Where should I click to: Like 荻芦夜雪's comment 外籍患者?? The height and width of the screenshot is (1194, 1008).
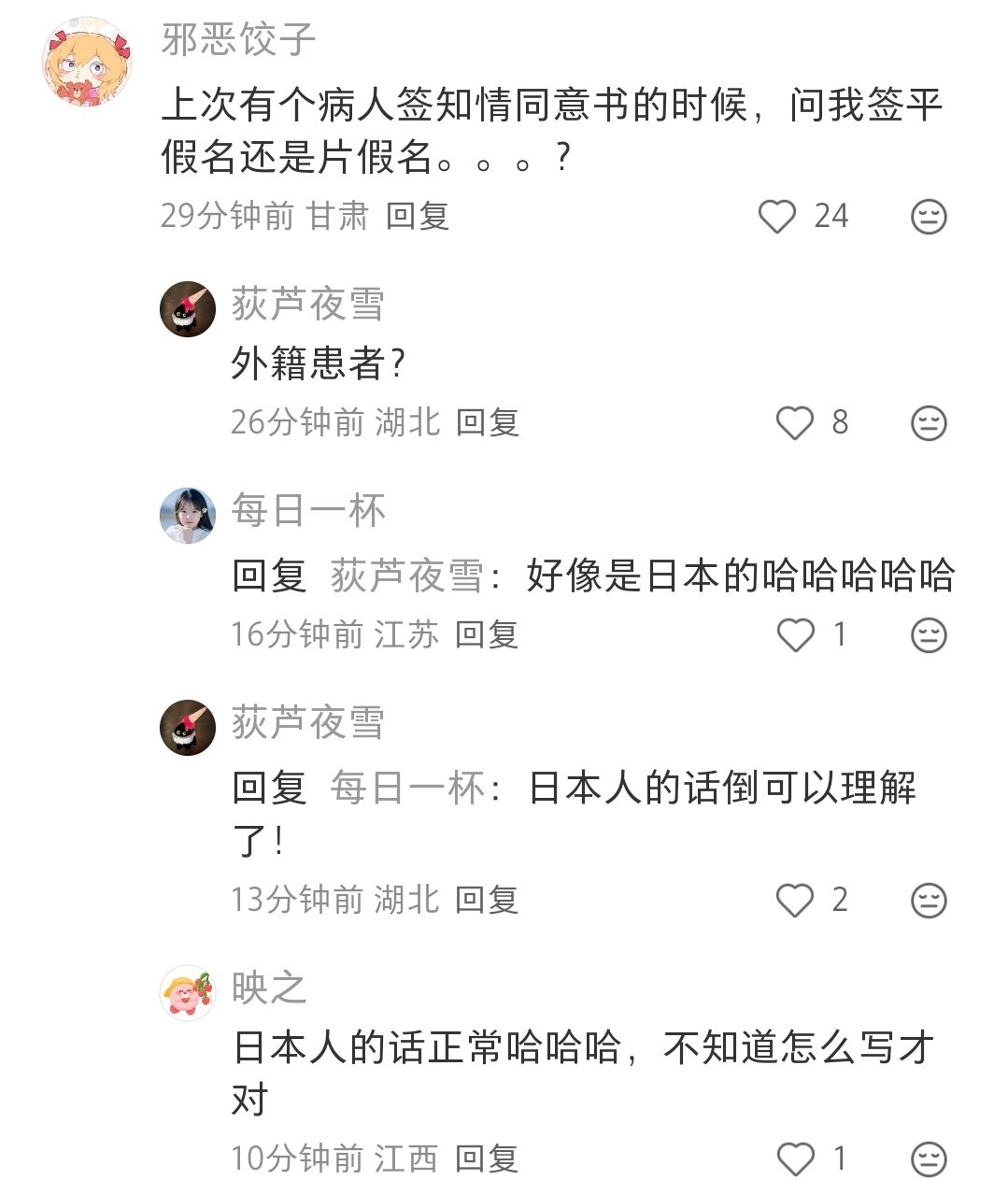pos(795,423)
